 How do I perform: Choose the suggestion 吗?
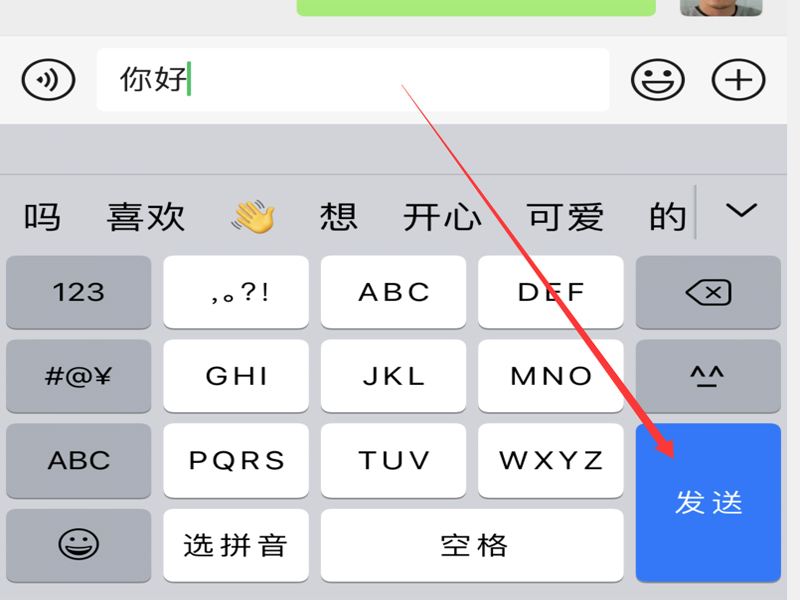(x=42, y=216)
